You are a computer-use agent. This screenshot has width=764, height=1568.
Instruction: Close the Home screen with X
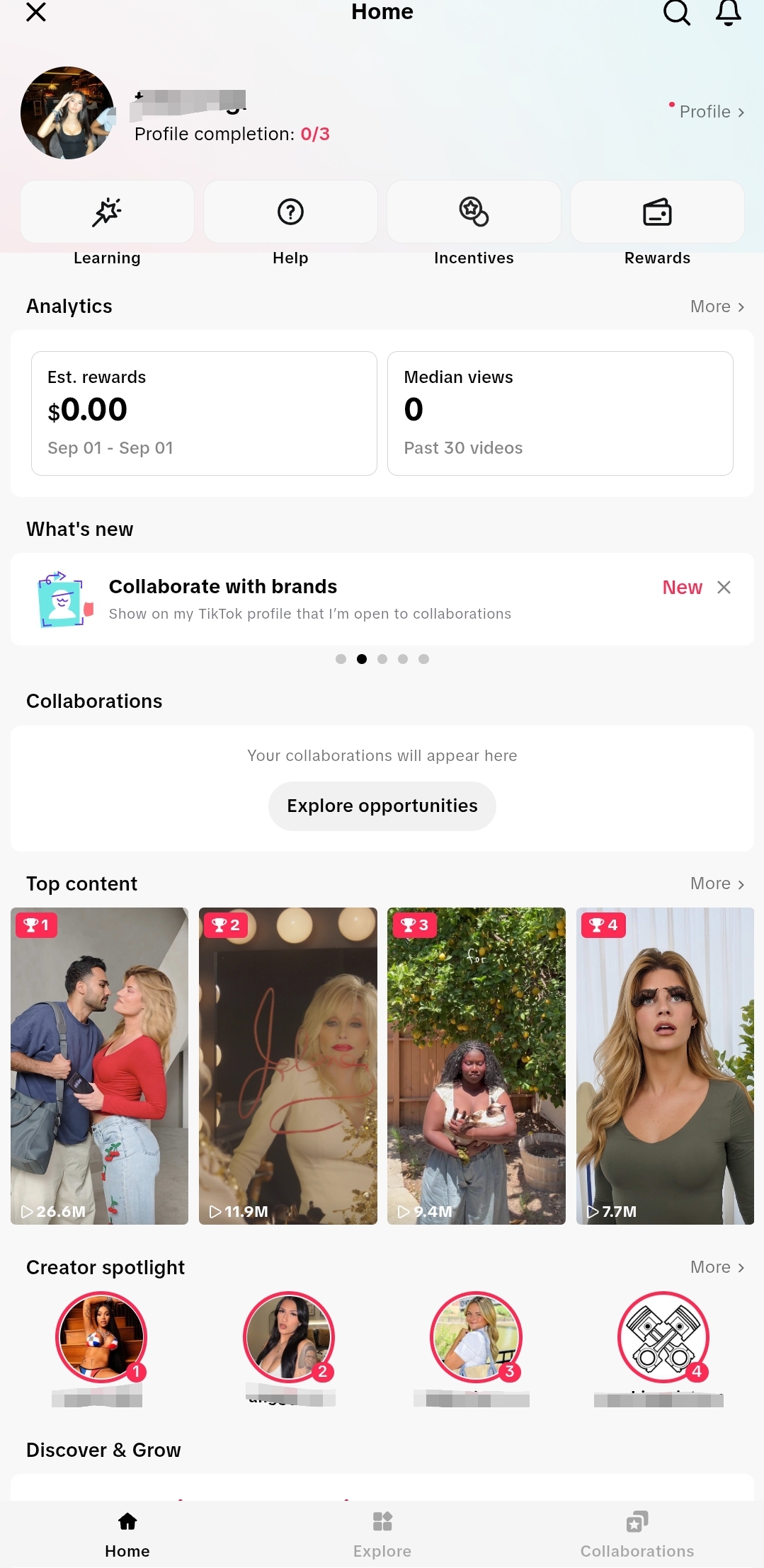[36, 12]
